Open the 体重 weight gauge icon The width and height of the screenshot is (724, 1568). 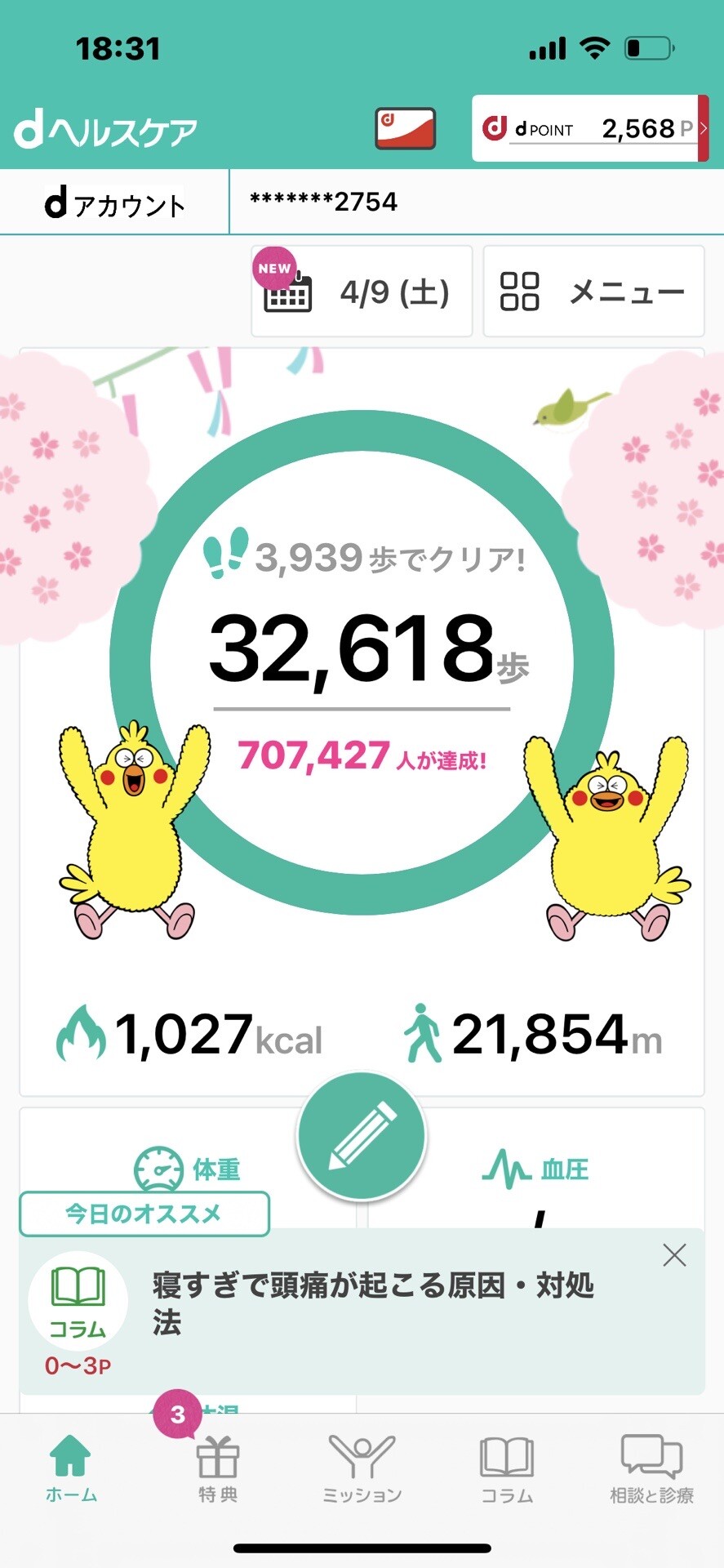[160, 1168]
